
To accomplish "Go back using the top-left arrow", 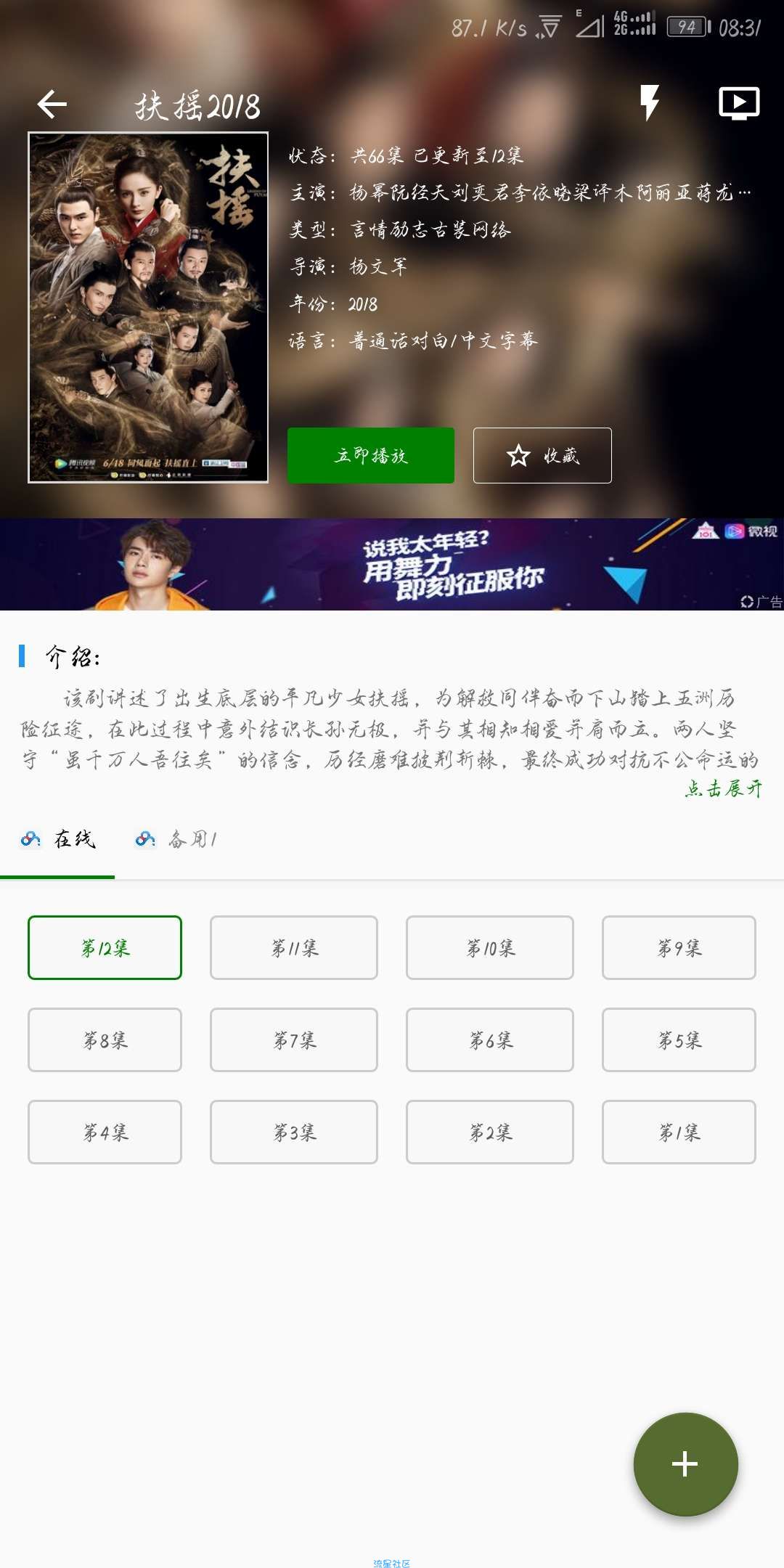I will [52, 105].
